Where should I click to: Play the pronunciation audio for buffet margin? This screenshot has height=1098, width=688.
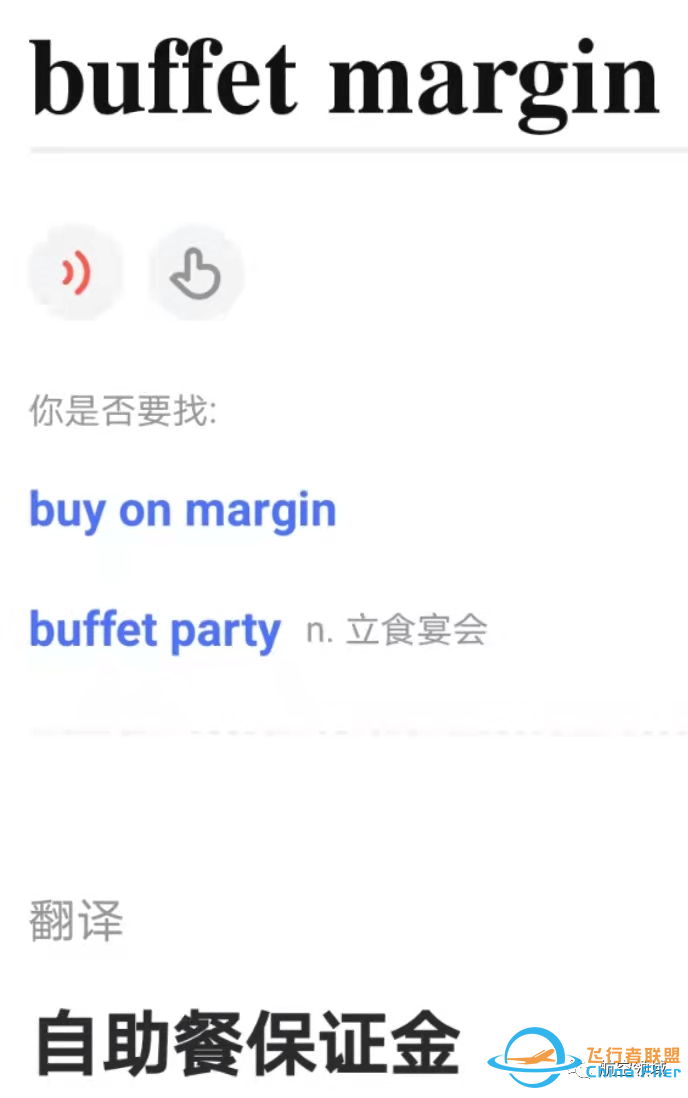[75, 272]
